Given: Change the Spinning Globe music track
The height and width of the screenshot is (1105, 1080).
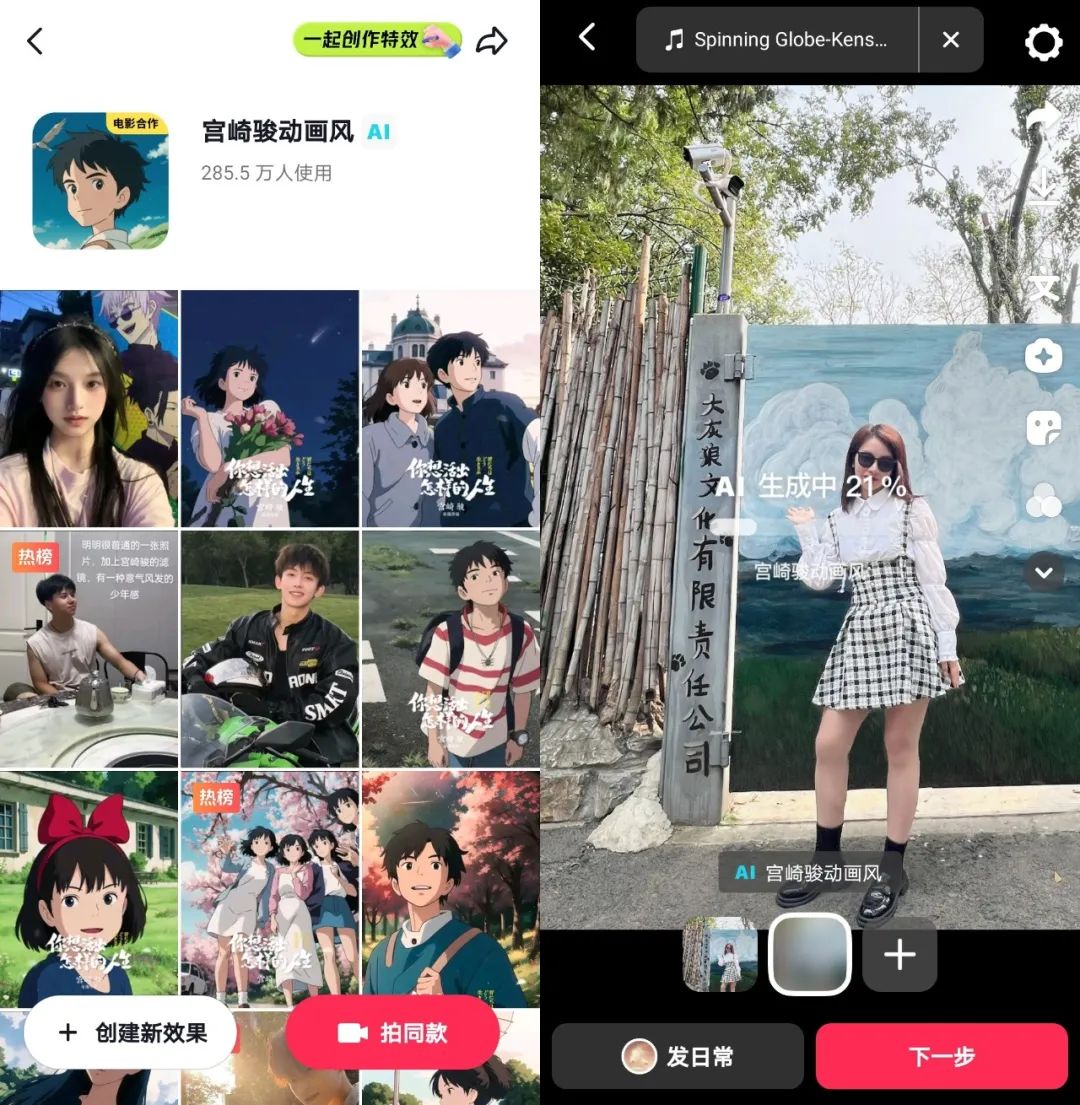Looking at the screenshot, I should (x=777, y=40).
